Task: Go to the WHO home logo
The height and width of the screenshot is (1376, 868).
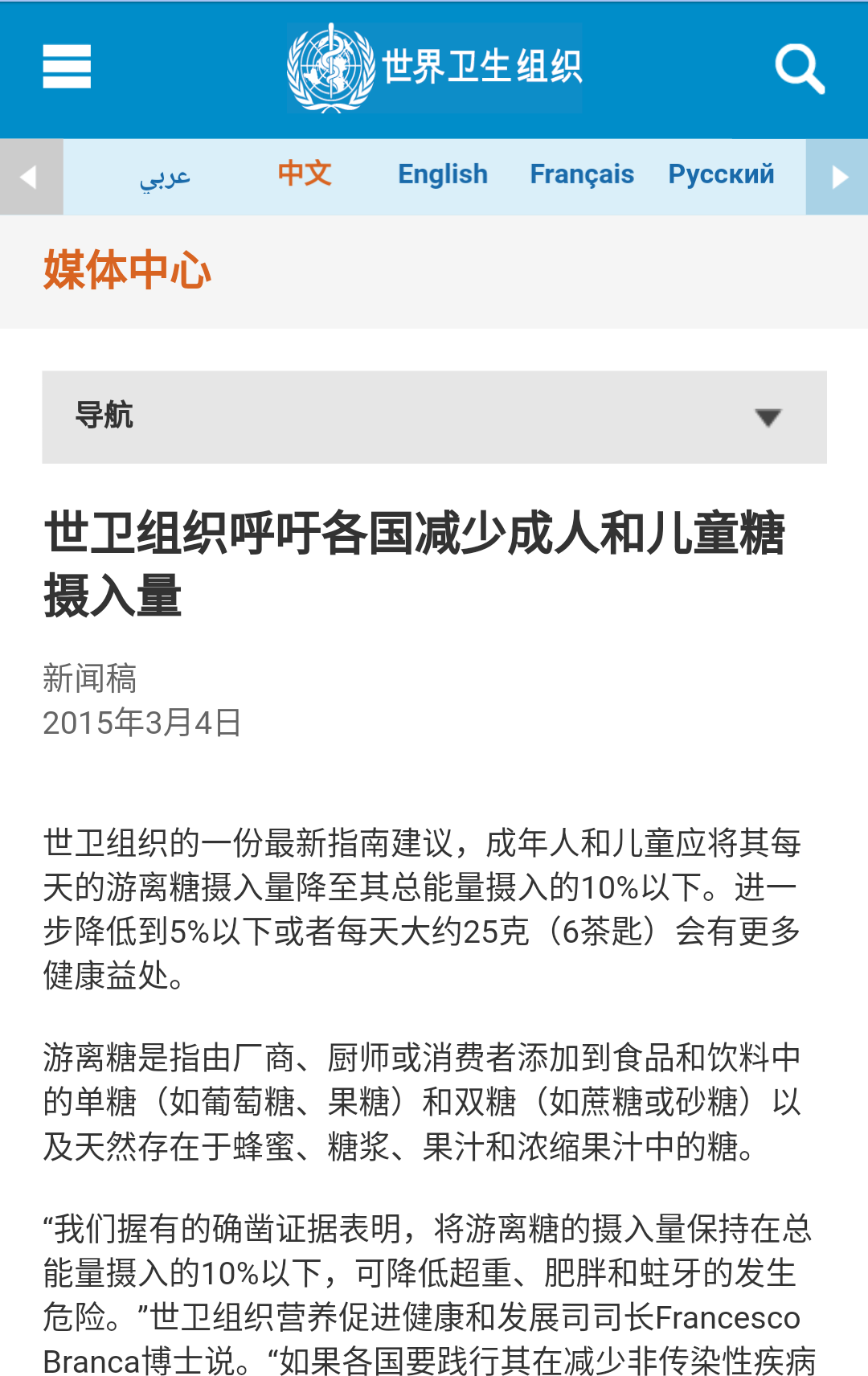Action: [x=434, y=68]
